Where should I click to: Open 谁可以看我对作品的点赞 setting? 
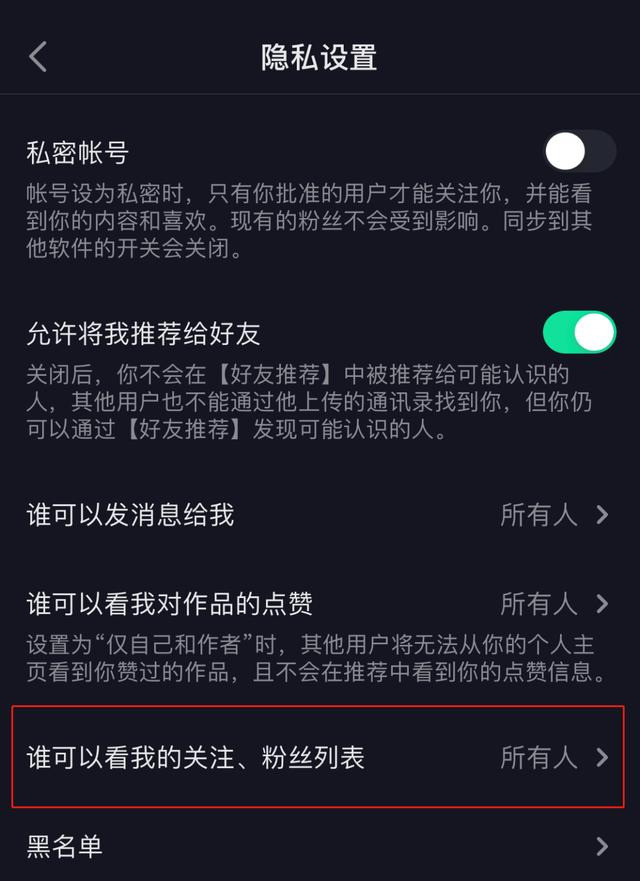pos(318,604)
